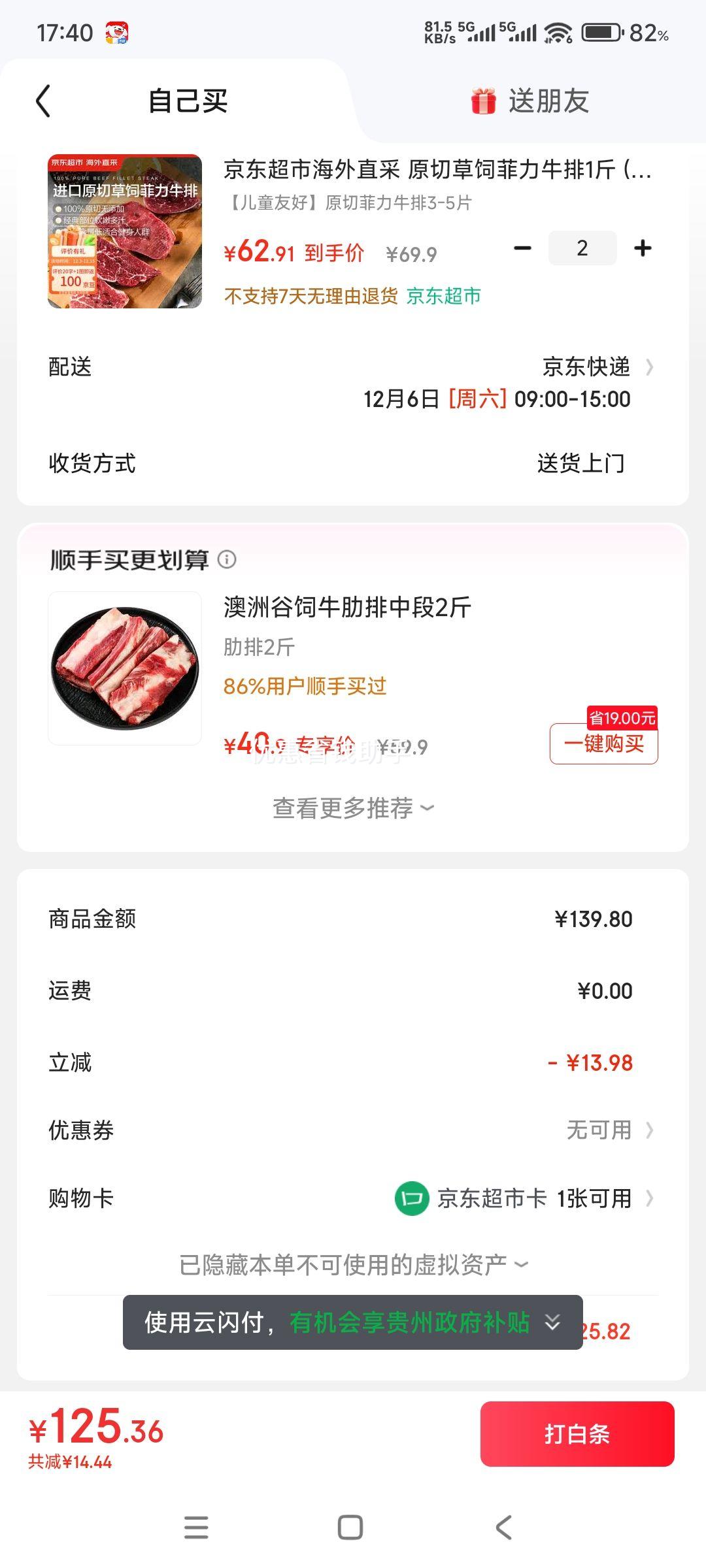Go back using the top-left arrow
706x1568 pixels.
(x=43, y=101)
